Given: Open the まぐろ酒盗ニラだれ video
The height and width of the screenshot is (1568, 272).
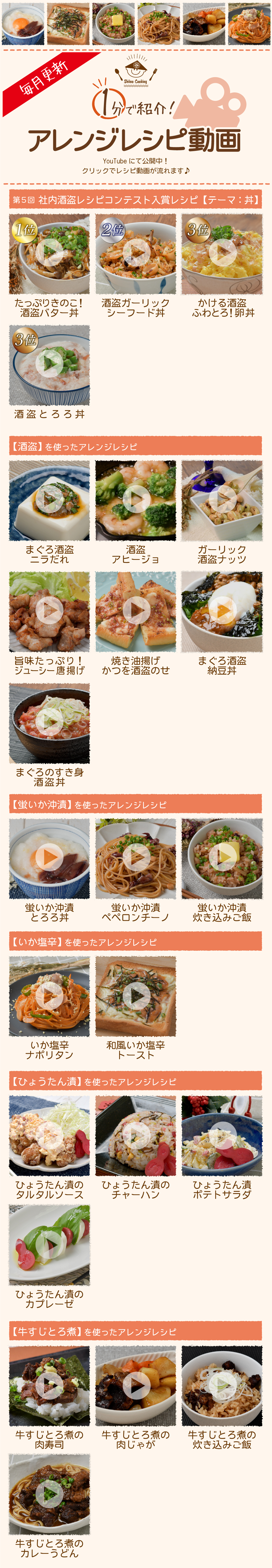Looking at the screenshot, I should [49, 500].
